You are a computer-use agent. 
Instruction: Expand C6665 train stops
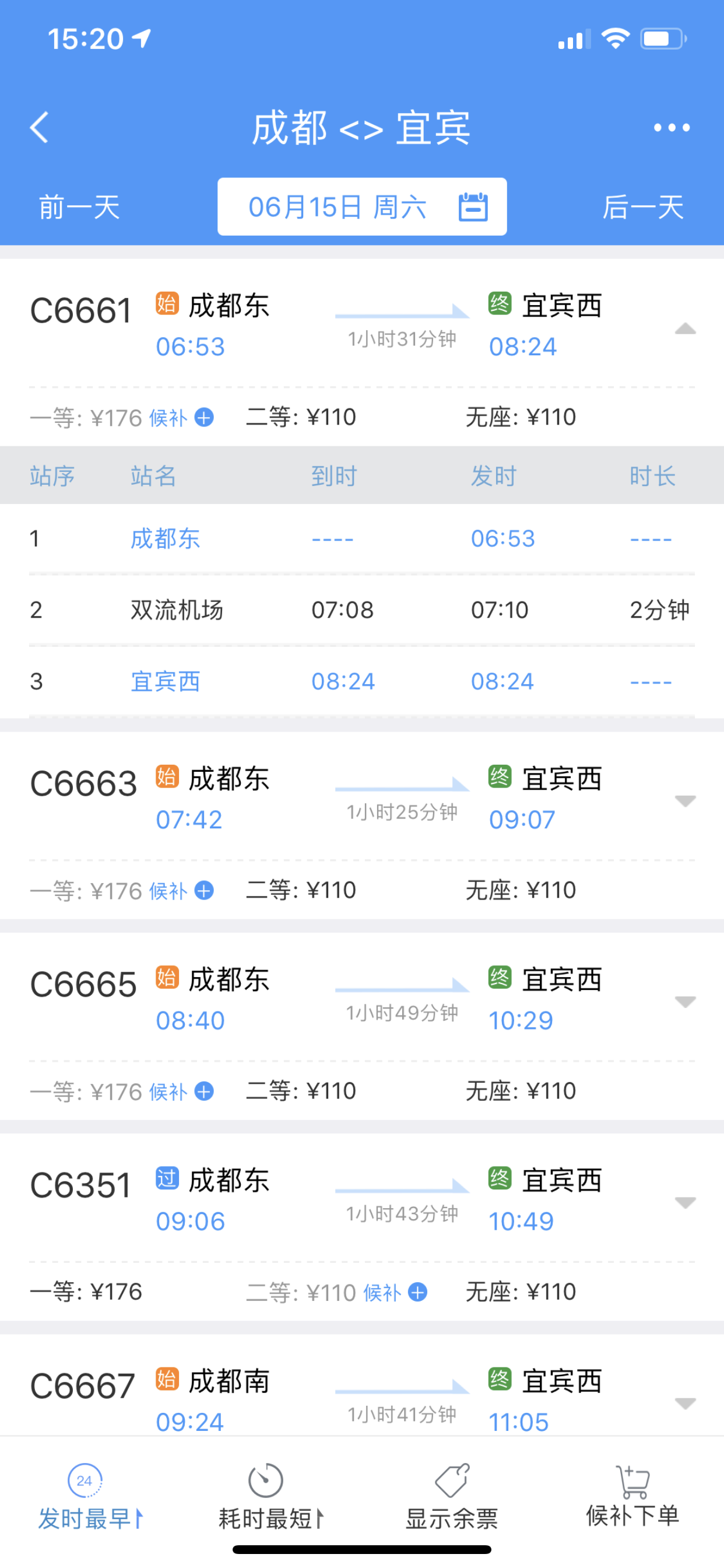click(686, 1002)
